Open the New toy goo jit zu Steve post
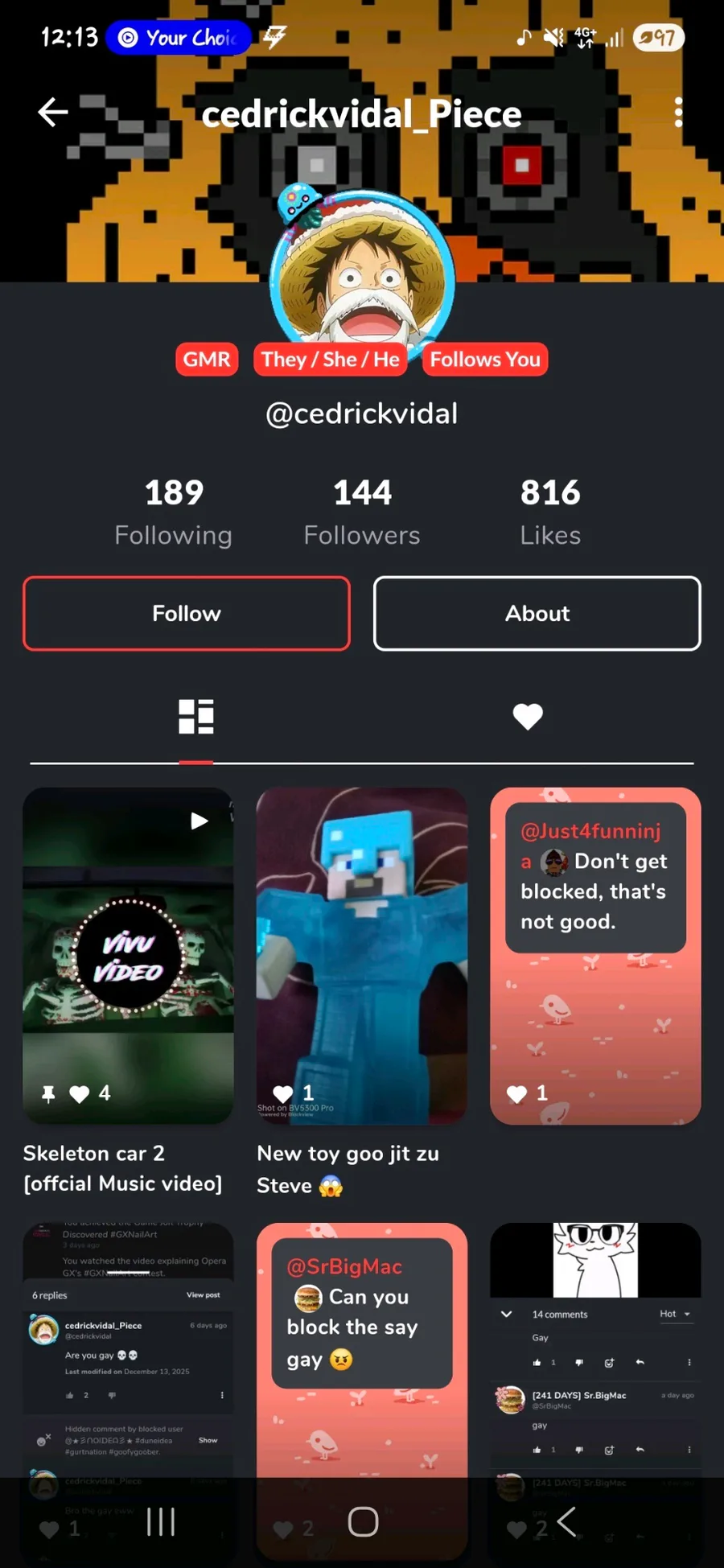The height and width of the screenshot is (1568, 724). [362, 956]
